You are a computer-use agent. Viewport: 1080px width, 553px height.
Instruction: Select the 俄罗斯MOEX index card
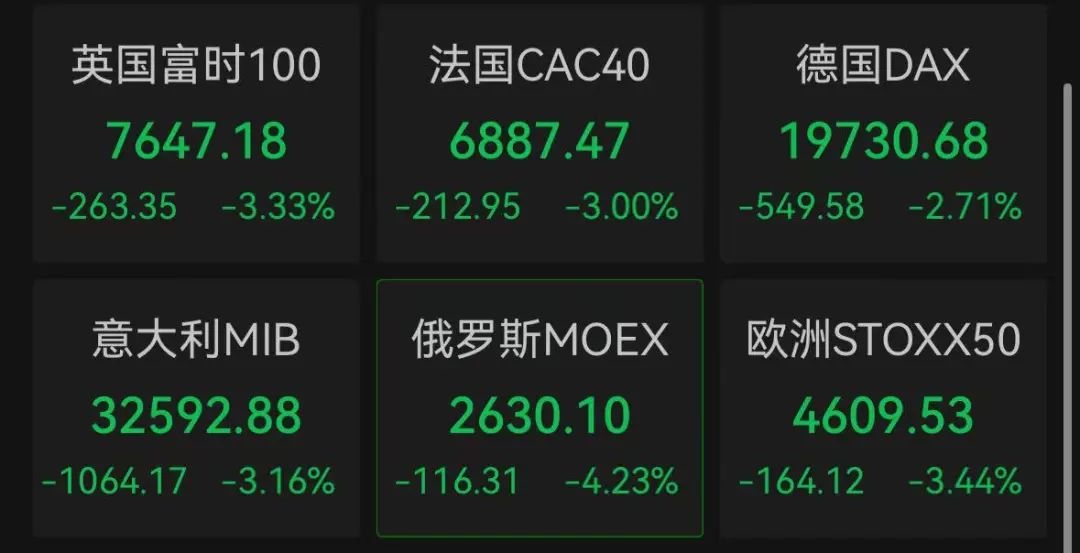[x=539, y=408]
